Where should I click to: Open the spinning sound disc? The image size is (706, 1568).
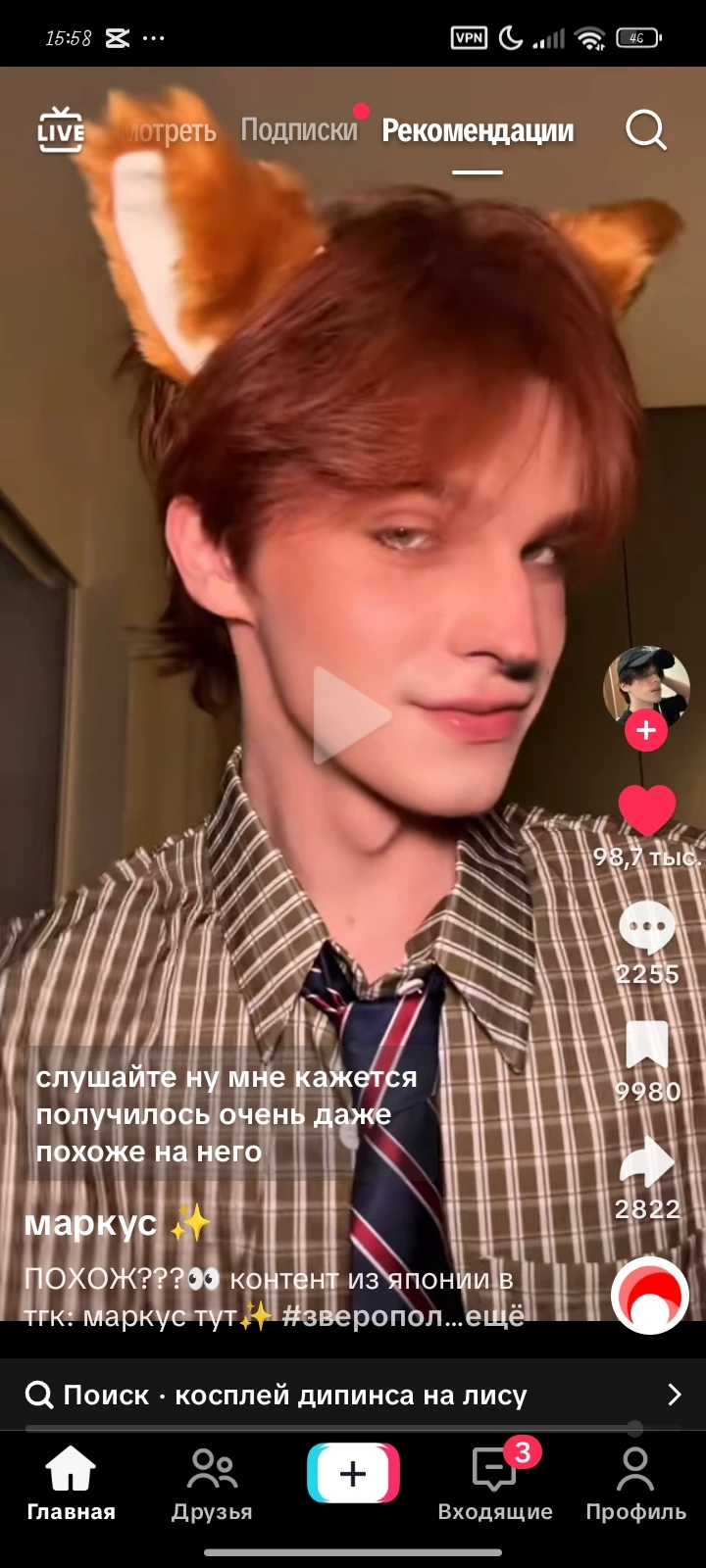649,1296
